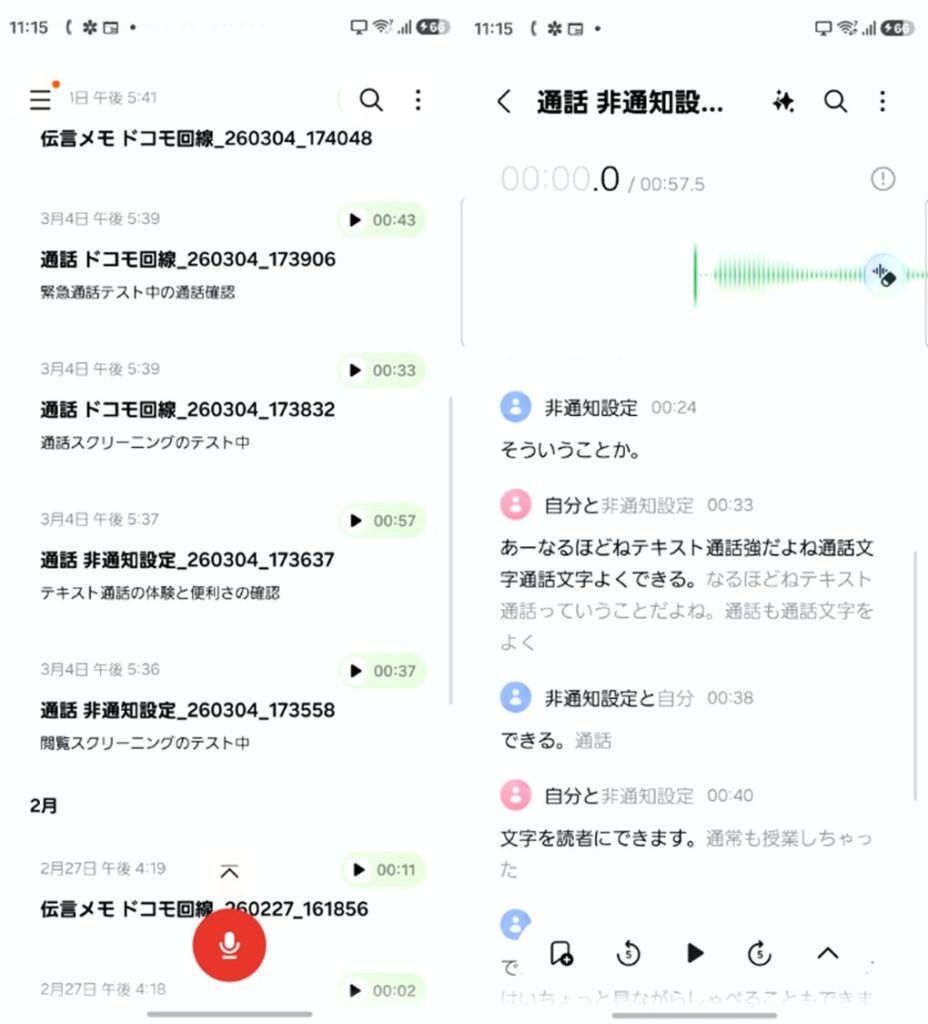Skip forward 5 seconds
The height and width of the screenshot is (1024, 928).
(x=760, y=954)
